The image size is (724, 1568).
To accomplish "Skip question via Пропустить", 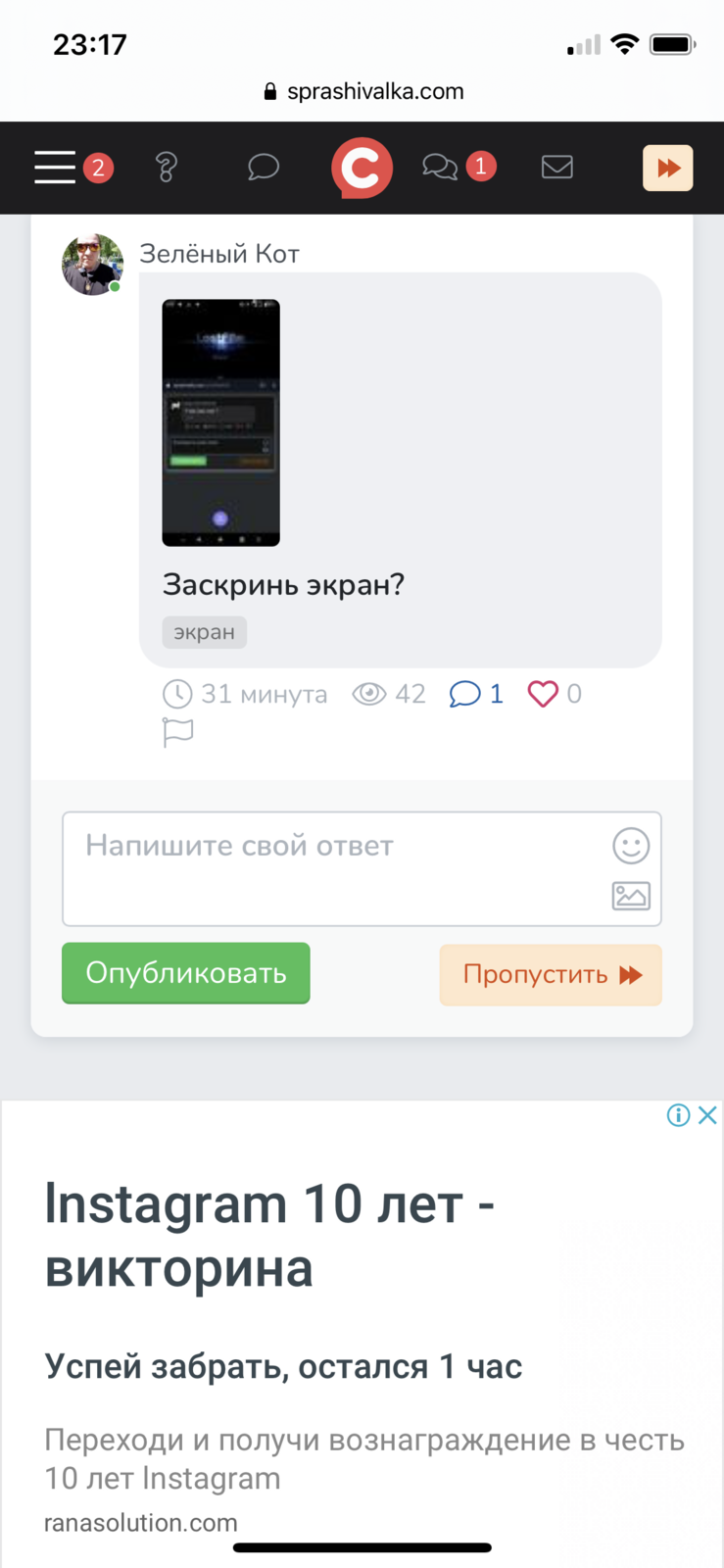I will click(551, 975).
